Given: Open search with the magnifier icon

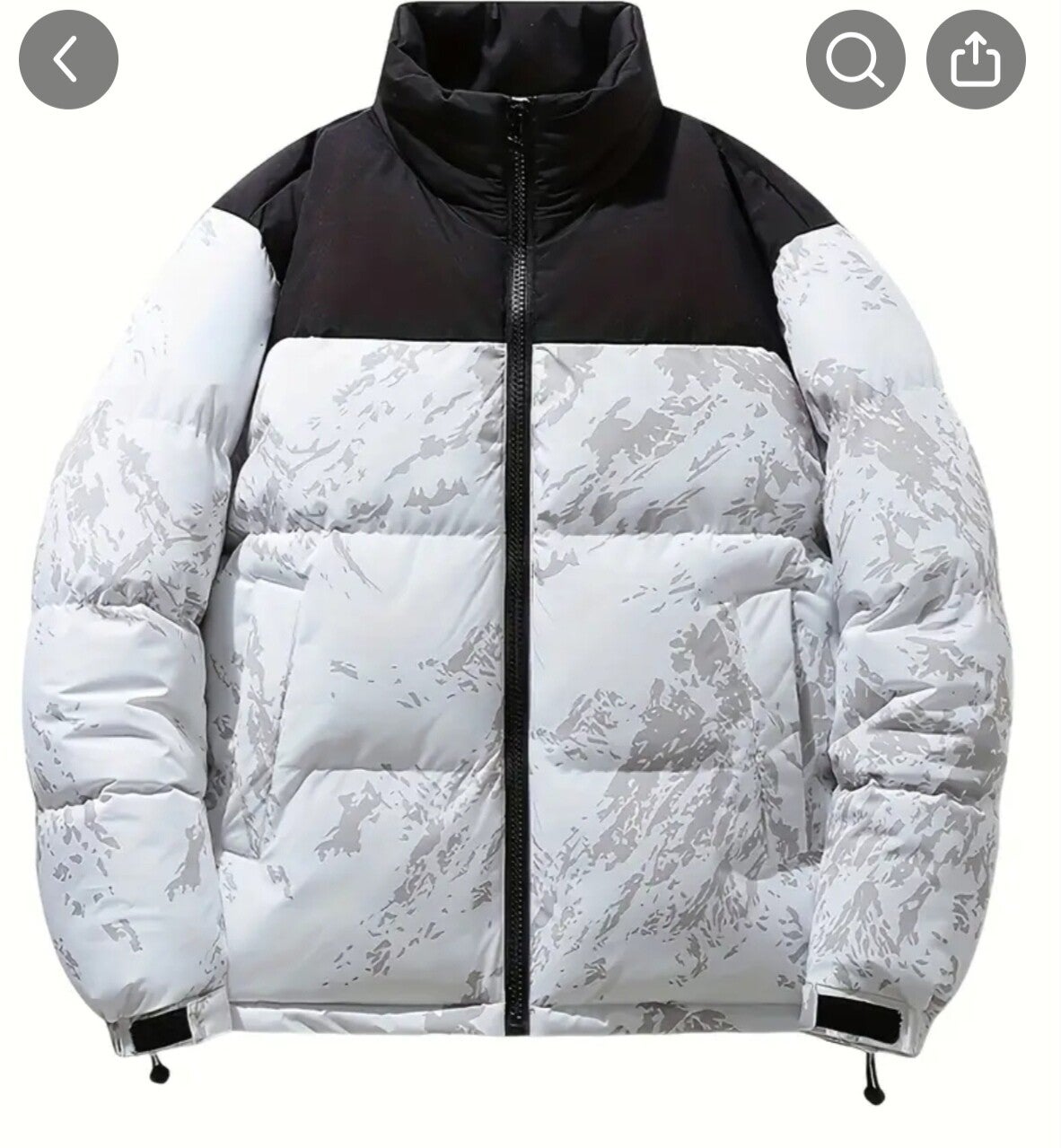Looking at the screenshot, I should 855,59.
